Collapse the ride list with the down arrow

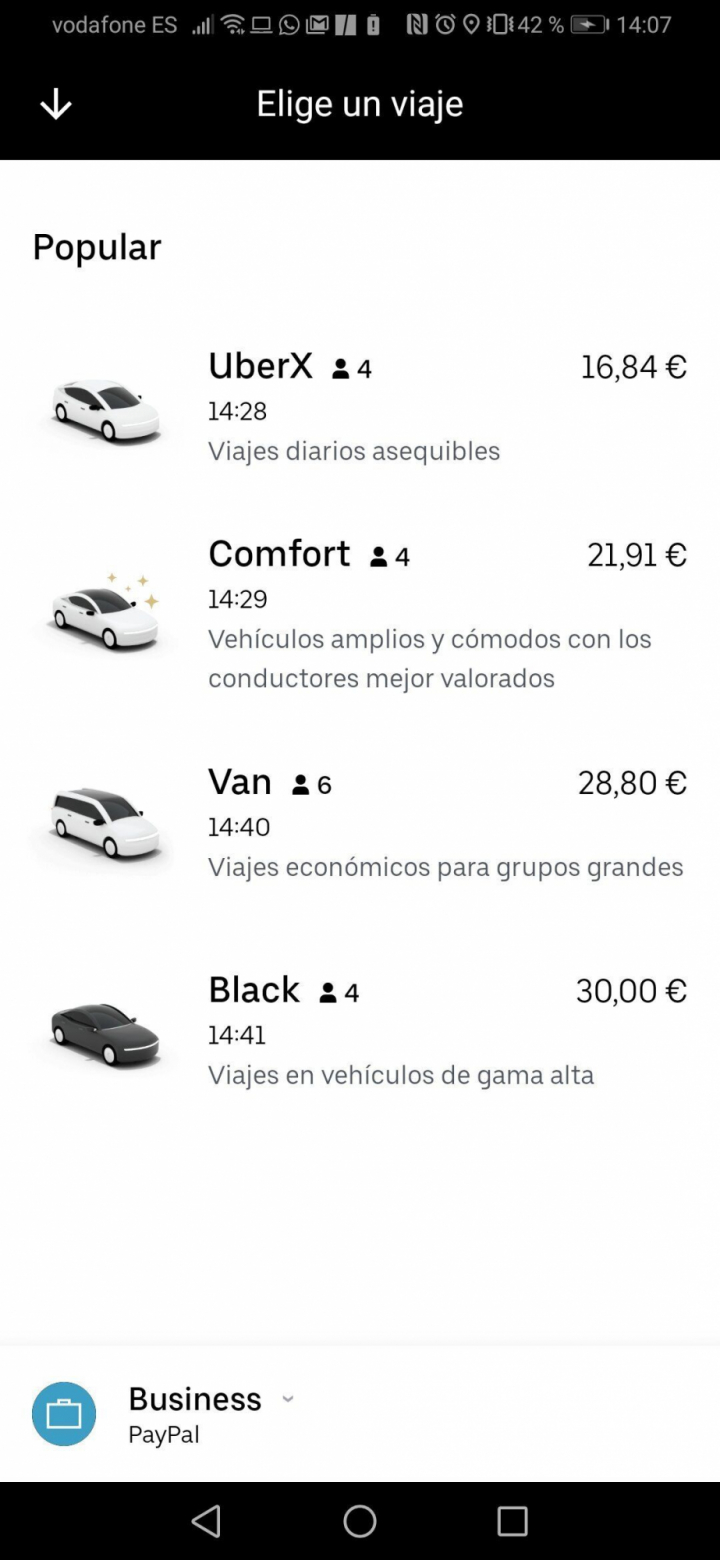[x=56, y=104]
